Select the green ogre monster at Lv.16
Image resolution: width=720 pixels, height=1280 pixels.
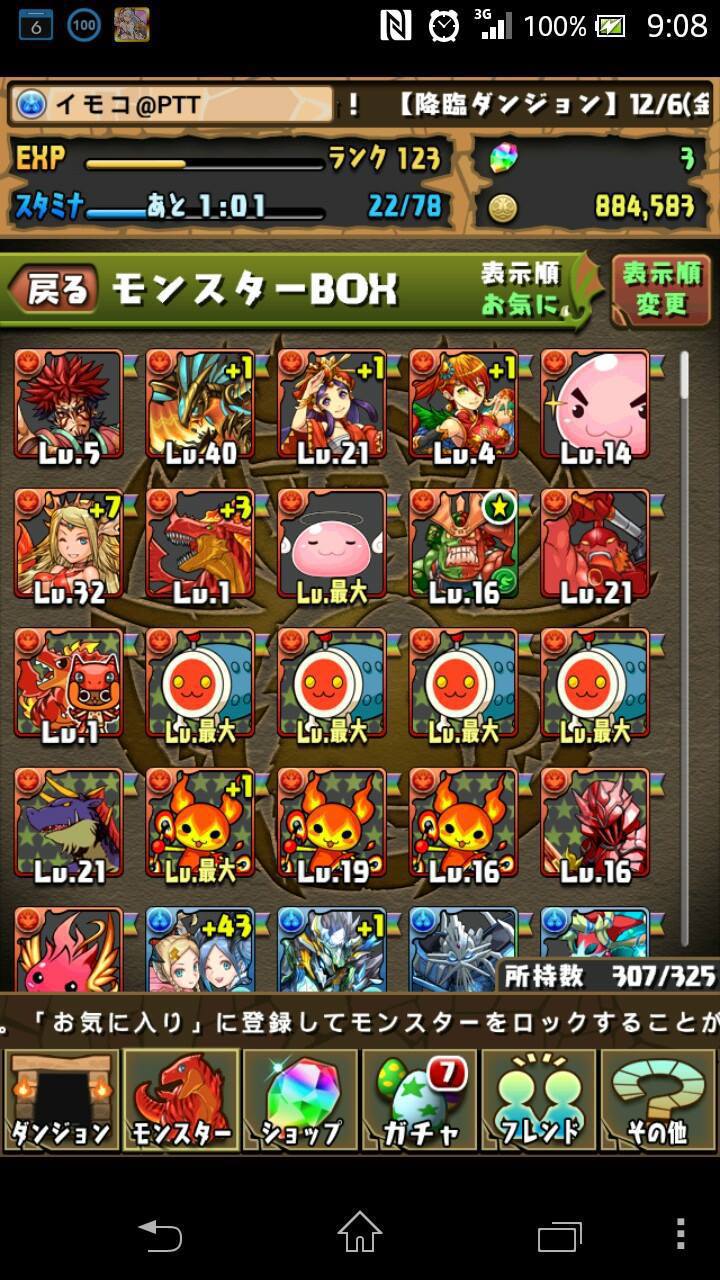[463, 546]
